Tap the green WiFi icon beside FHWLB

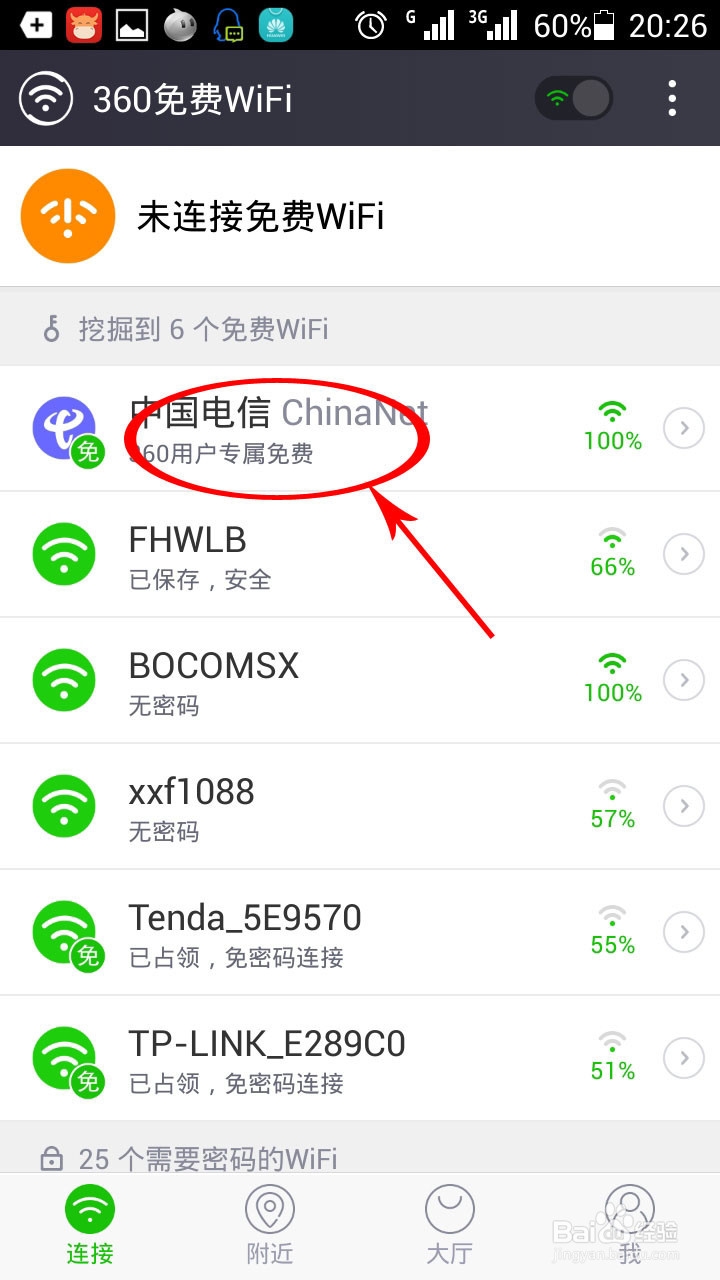(64, 554)
